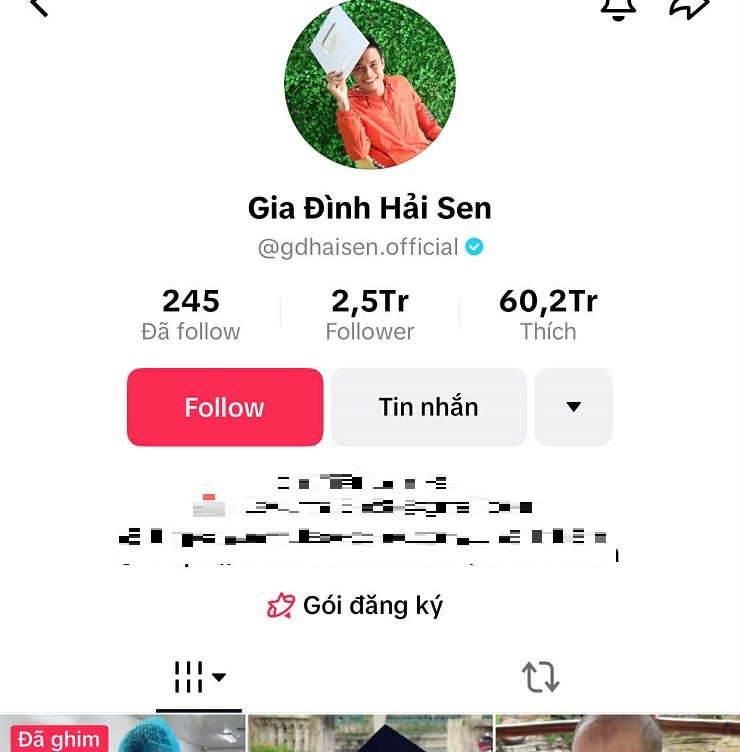
Task: View the profile picture
Action: tap(369, 85)
